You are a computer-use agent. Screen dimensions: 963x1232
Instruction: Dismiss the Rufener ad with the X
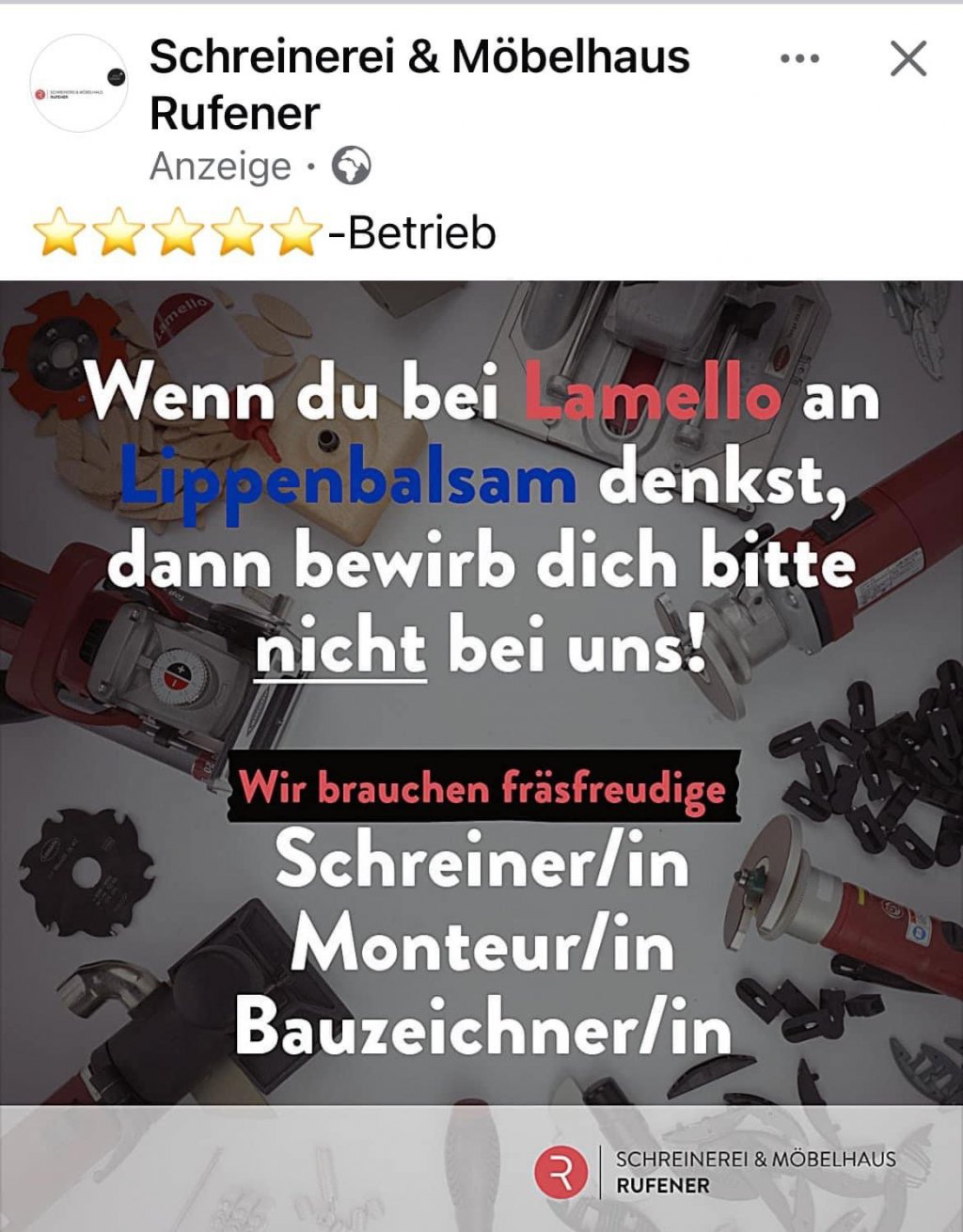tap(908, 59)
